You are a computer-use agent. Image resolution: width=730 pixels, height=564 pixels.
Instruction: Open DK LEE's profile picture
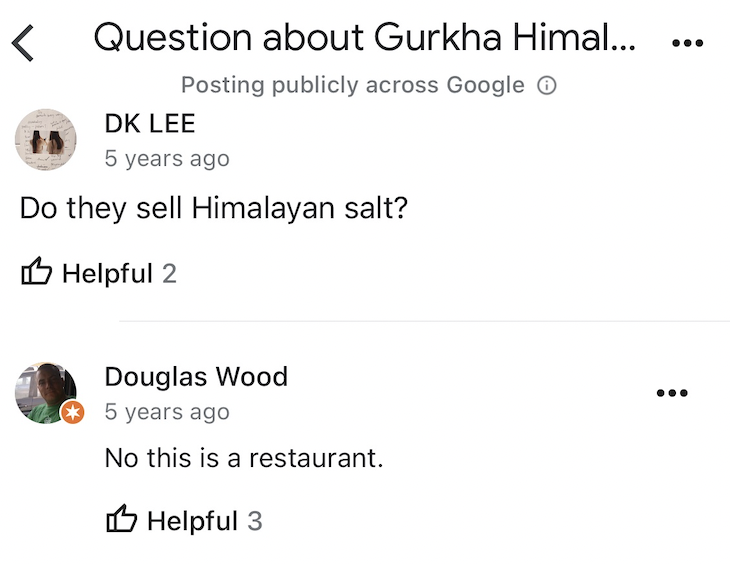point(46,140)
